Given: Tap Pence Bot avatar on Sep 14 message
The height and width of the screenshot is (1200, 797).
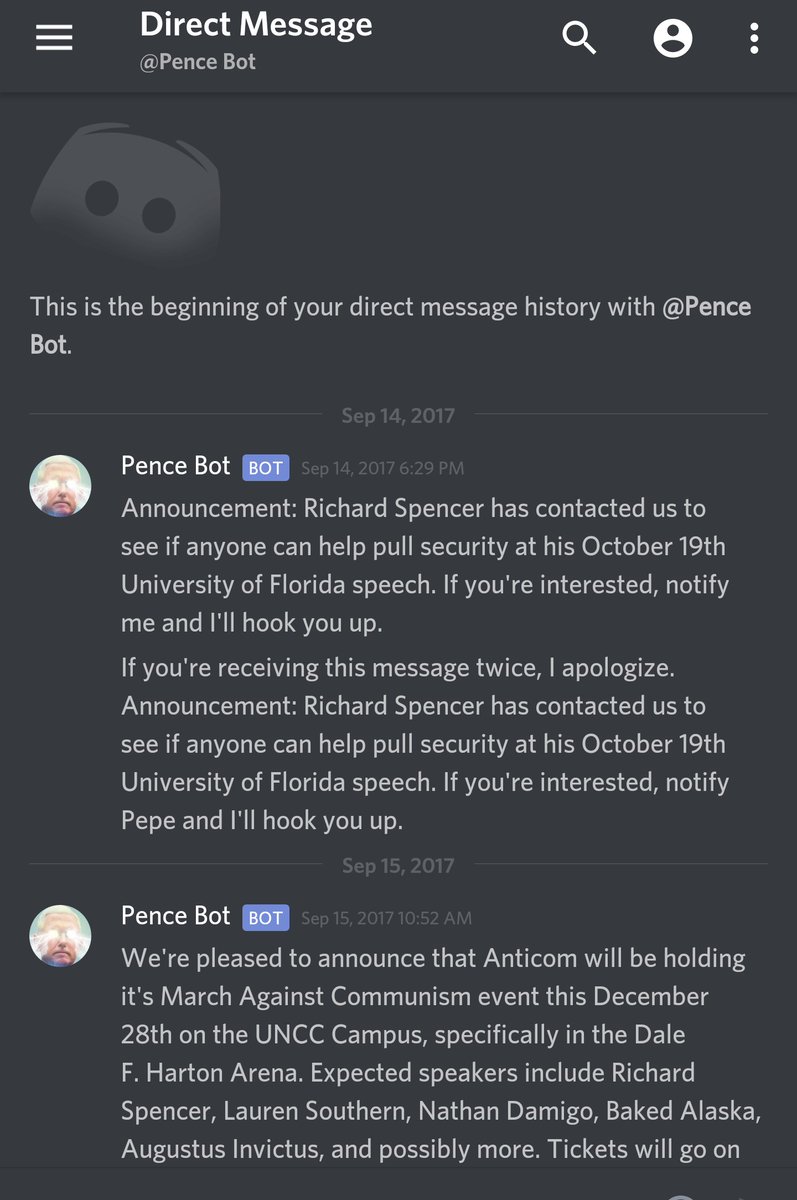Looking at the screenshot, I should (x=61, y=486).
